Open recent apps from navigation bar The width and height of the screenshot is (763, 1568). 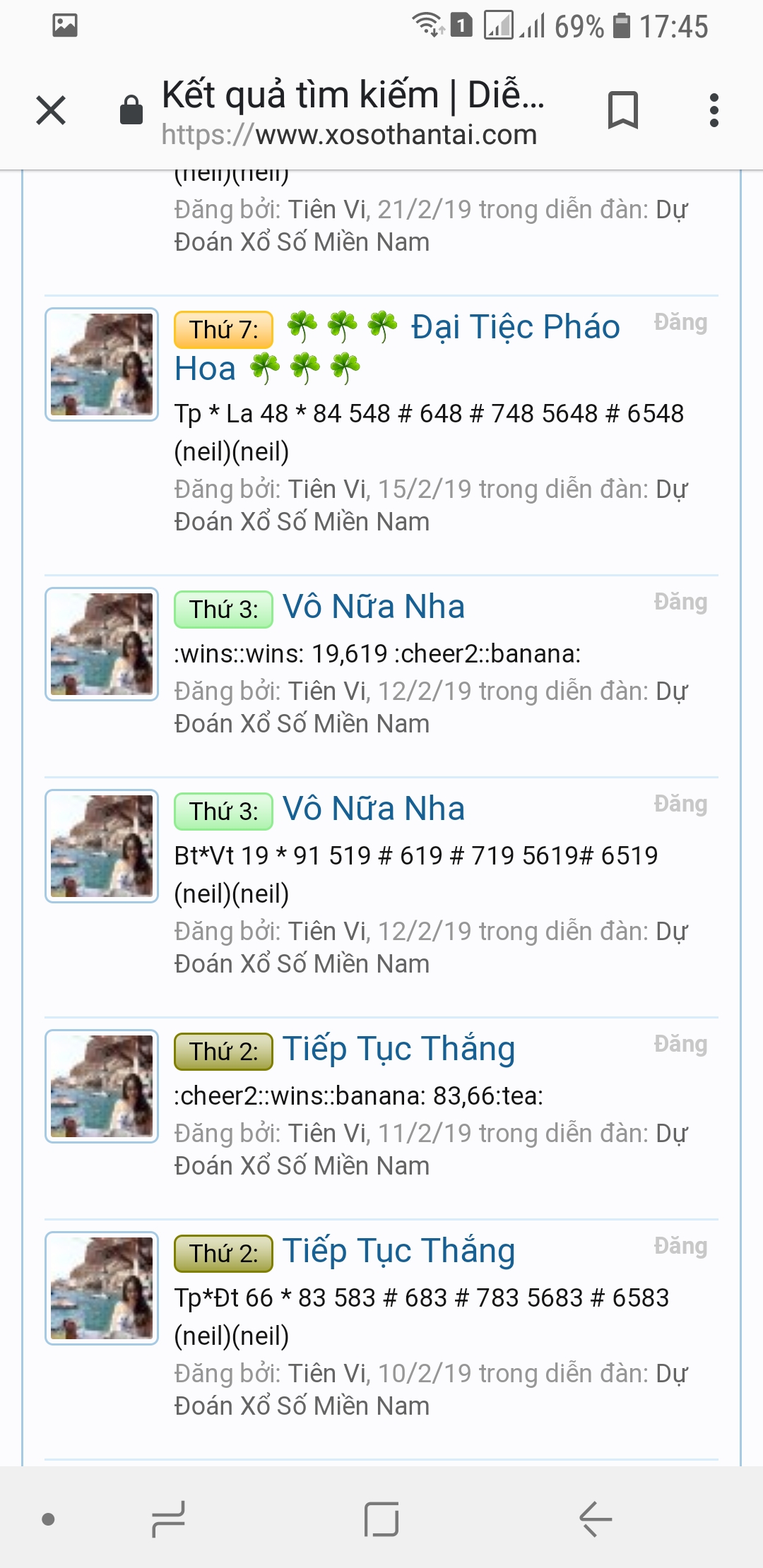(x=169, y=1519)
